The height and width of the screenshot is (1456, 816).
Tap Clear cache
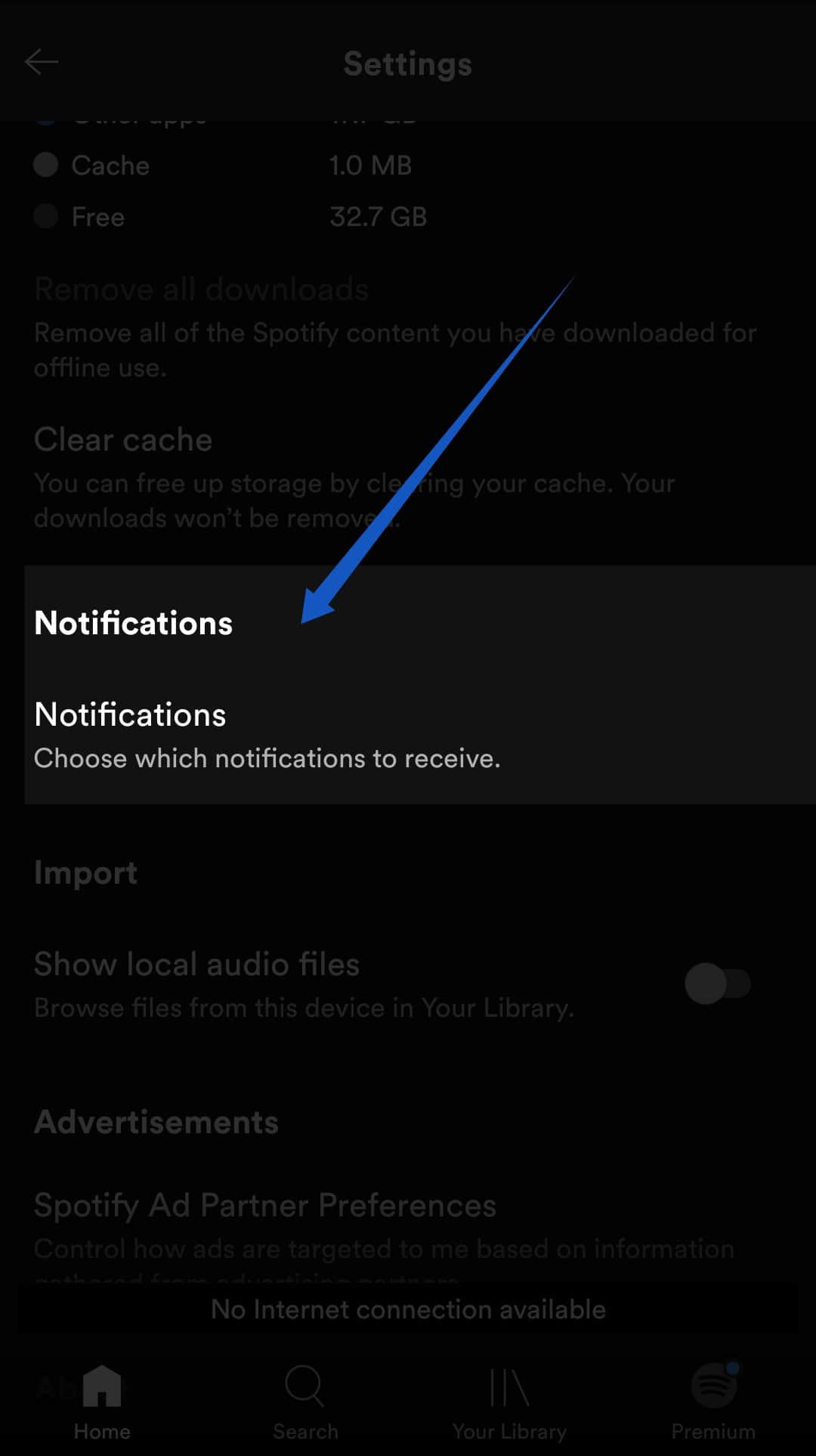click(123, 439)
